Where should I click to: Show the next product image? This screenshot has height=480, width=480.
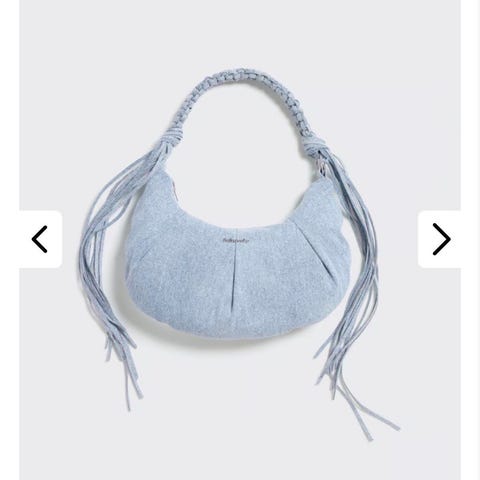click(x=440, y=239)
